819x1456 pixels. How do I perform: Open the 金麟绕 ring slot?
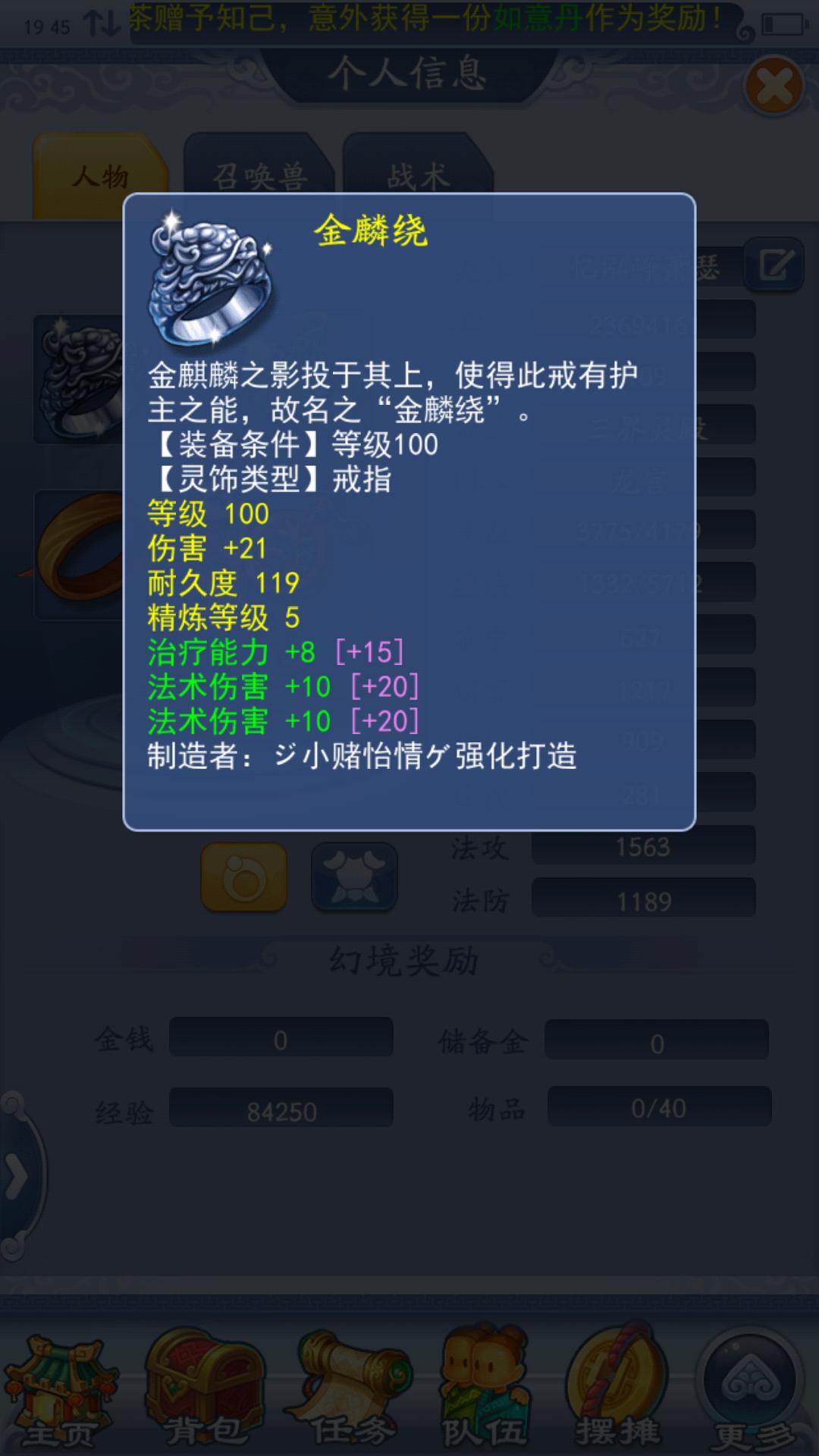point(79,379)
